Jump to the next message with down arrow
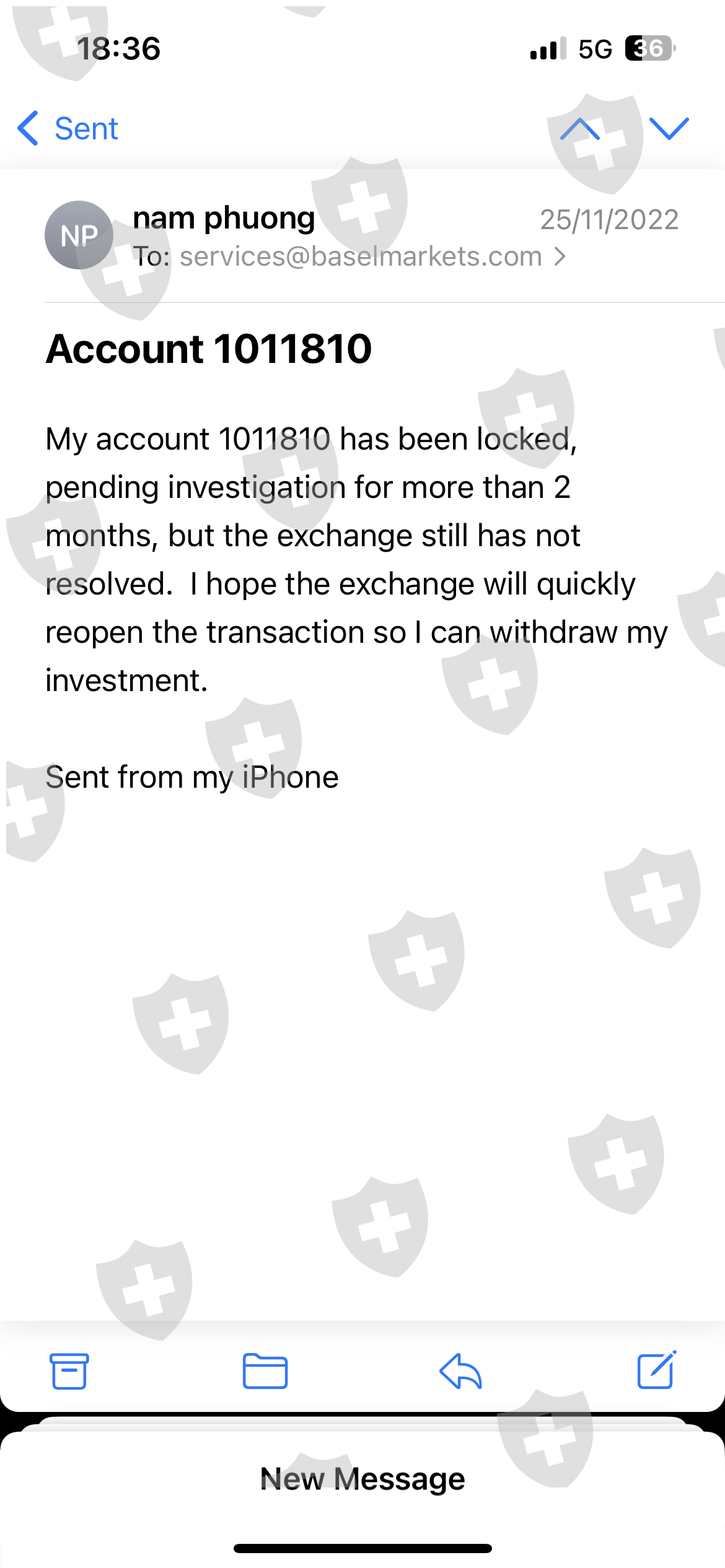This screenshot has width=725, height=1568. 669,129
